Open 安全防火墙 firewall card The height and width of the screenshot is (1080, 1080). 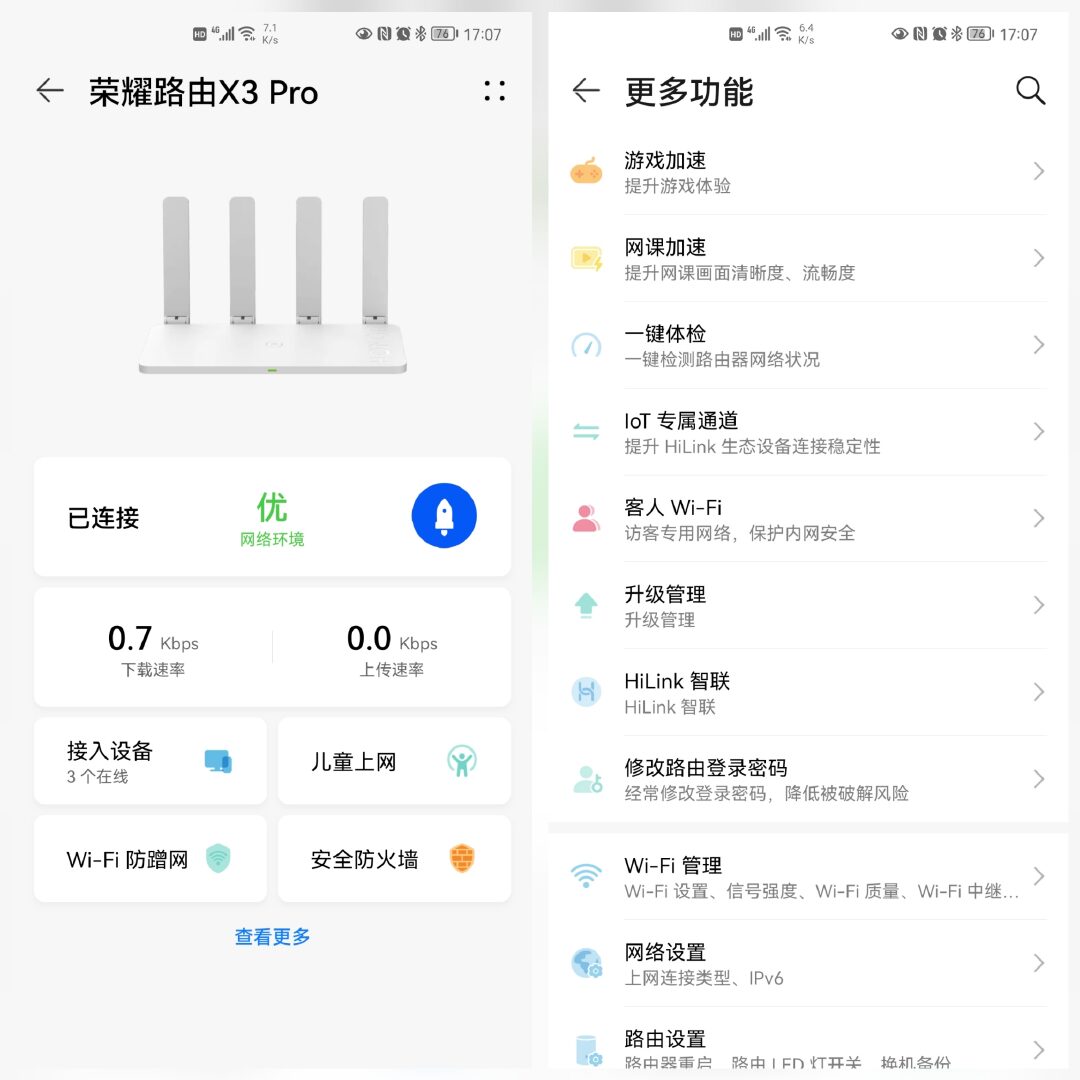point(394,859)
